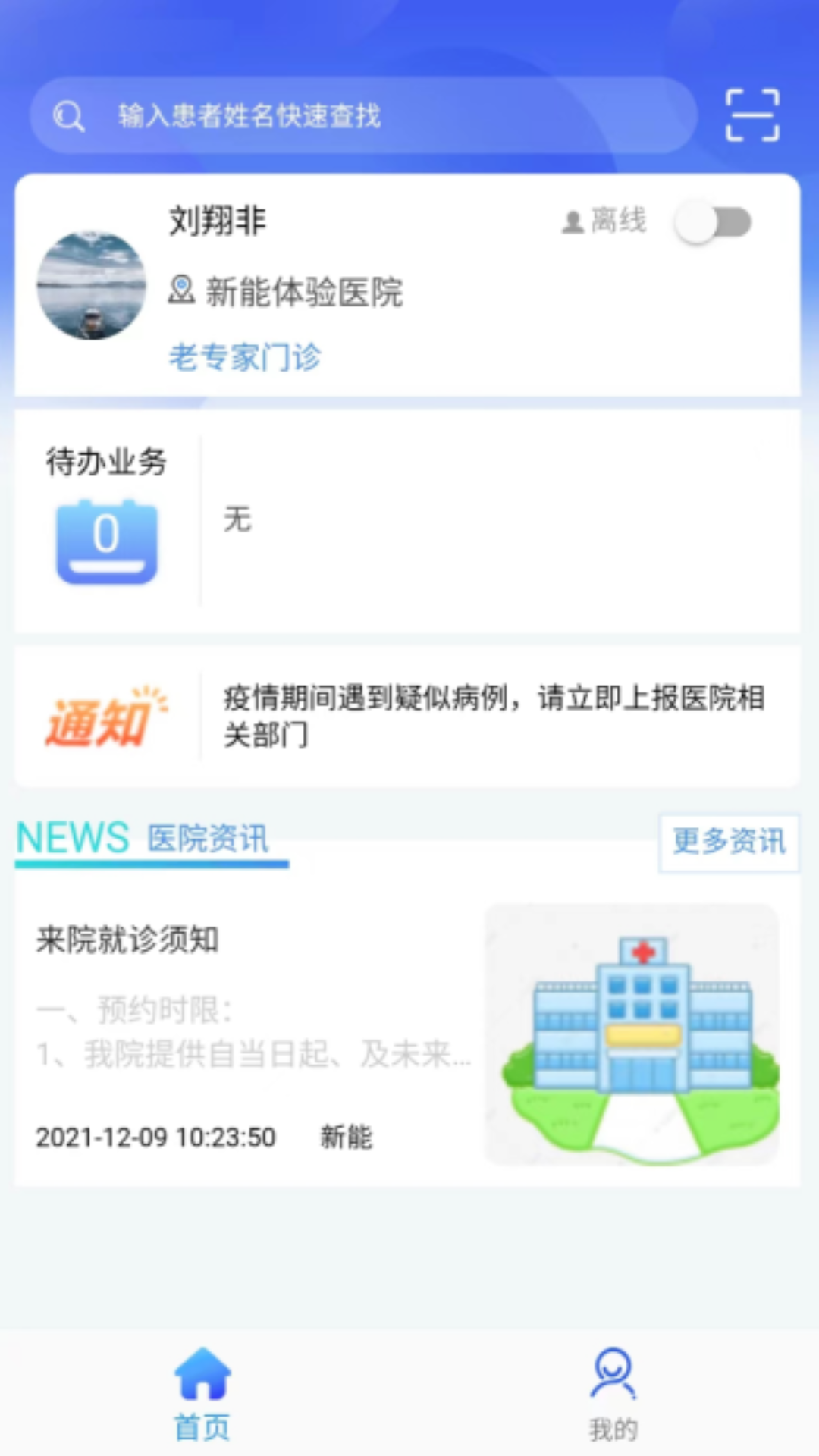Tap the scan QR code icon
819x1456 pixels.
click(x=754, y=114)
